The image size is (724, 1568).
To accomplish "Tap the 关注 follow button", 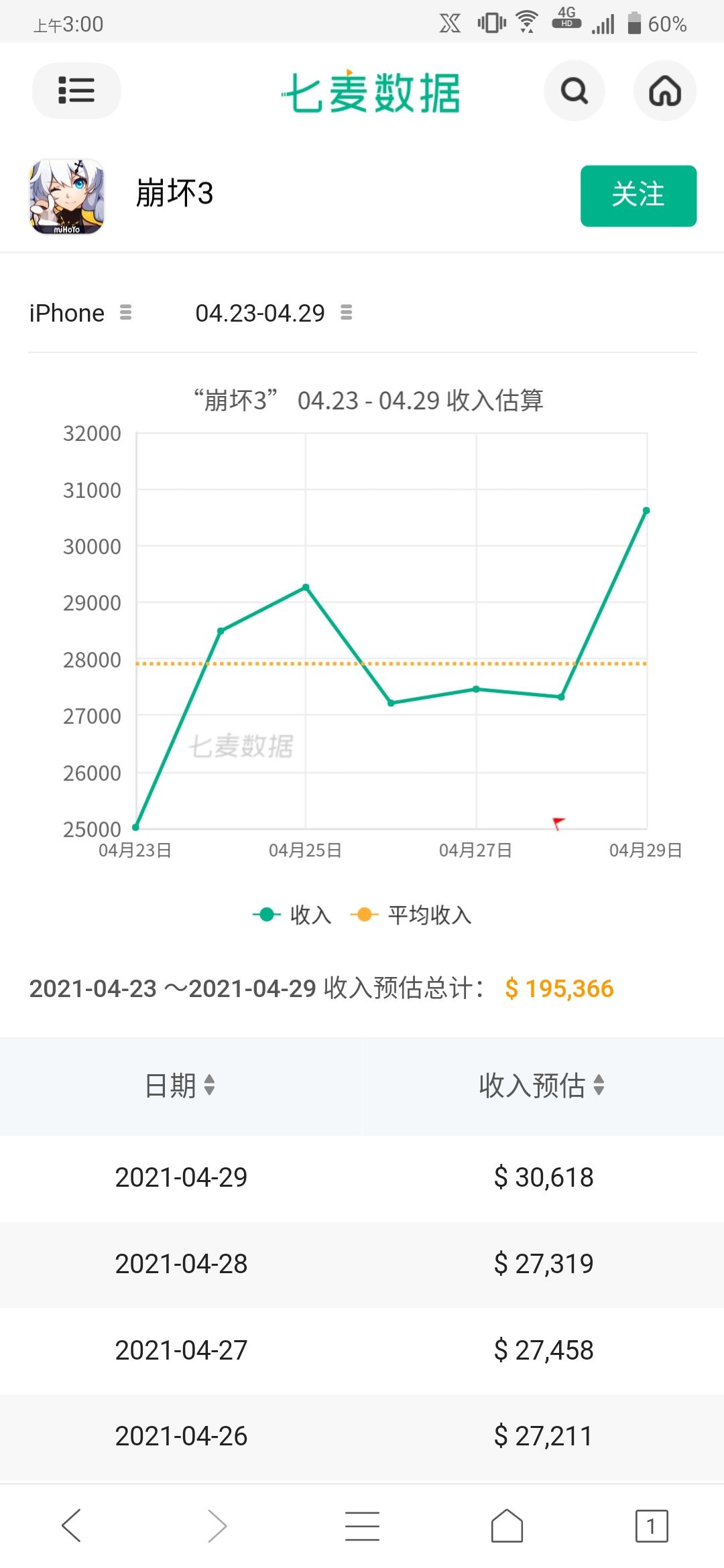I will (638, 196).
